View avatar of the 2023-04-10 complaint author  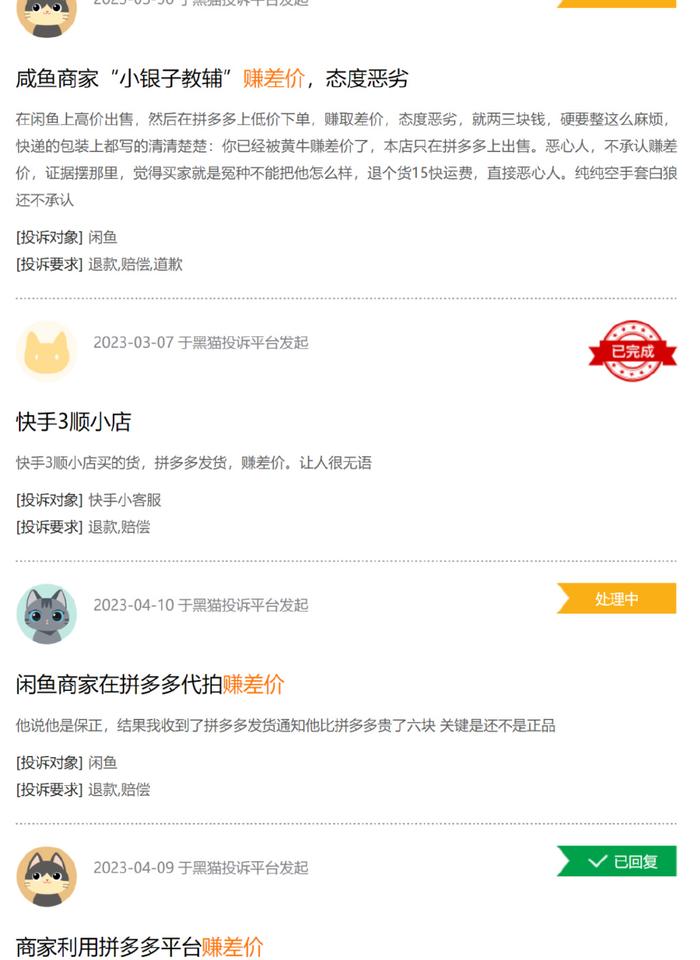pyautogui.click(x=46, y=613)
